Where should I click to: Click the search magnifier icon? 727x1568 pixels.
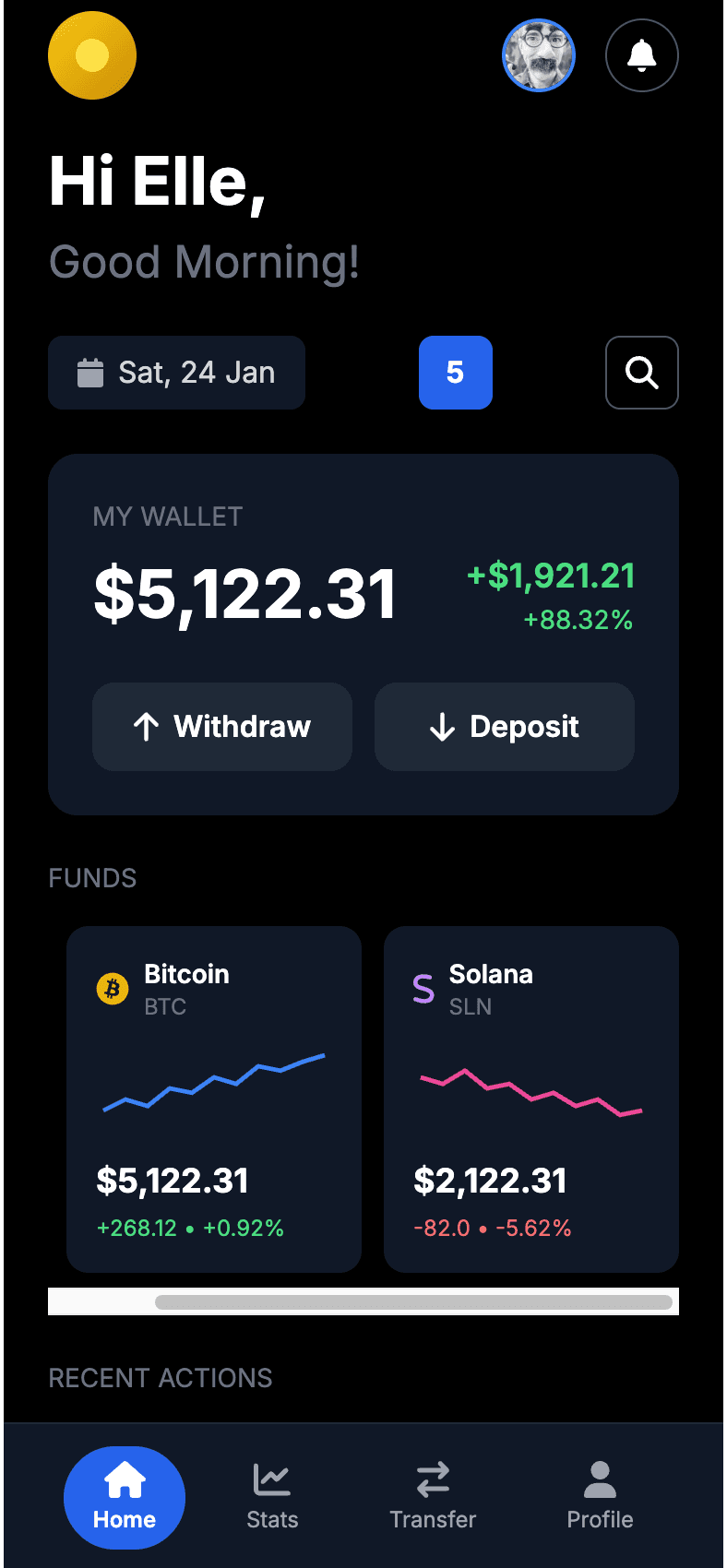click(x=641, y=373)
